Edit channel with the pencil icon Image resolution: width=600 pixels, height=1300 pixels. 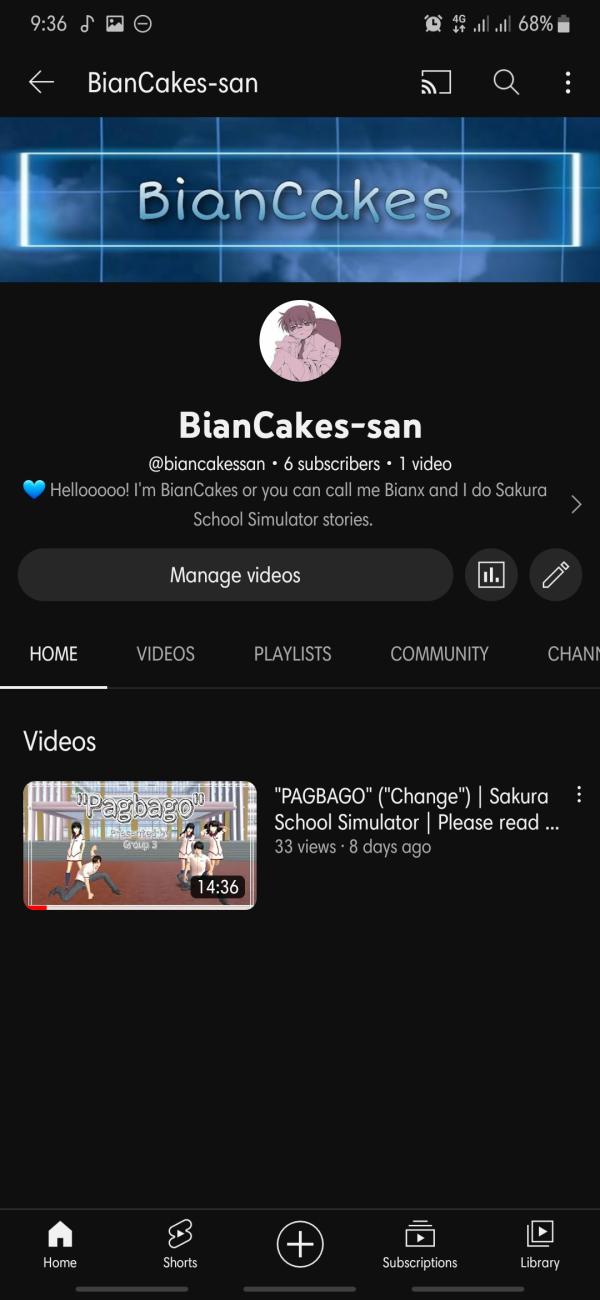tap(555, 575)
